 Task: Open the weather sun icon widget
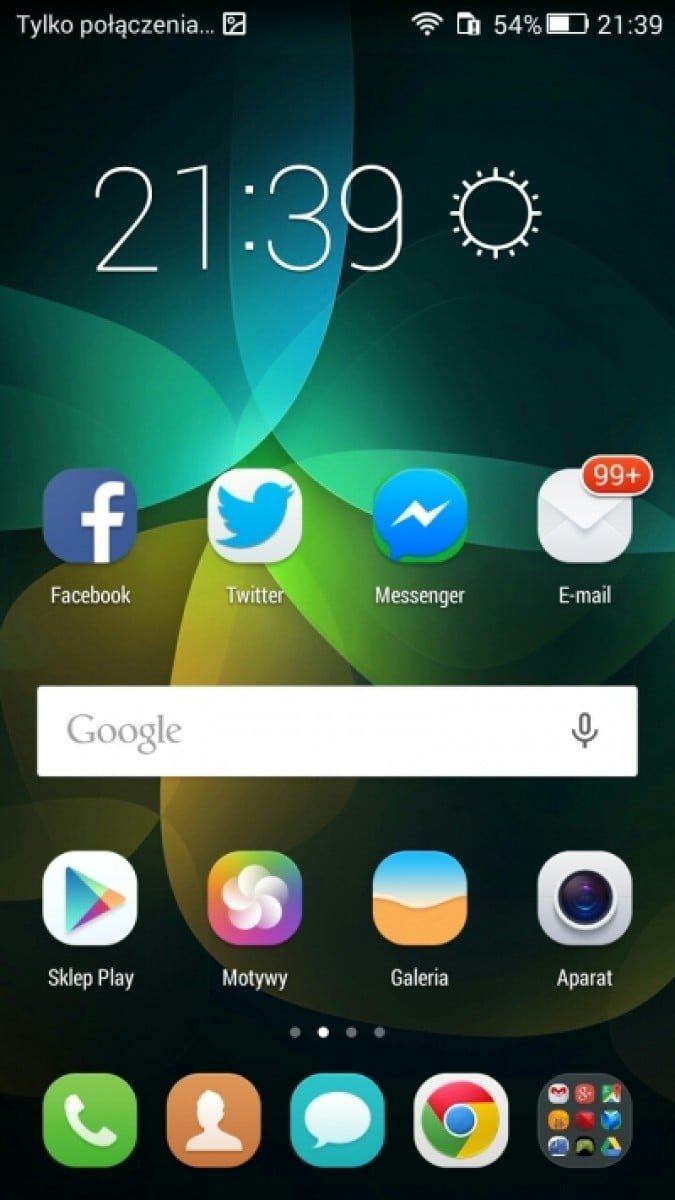(495, 212)
